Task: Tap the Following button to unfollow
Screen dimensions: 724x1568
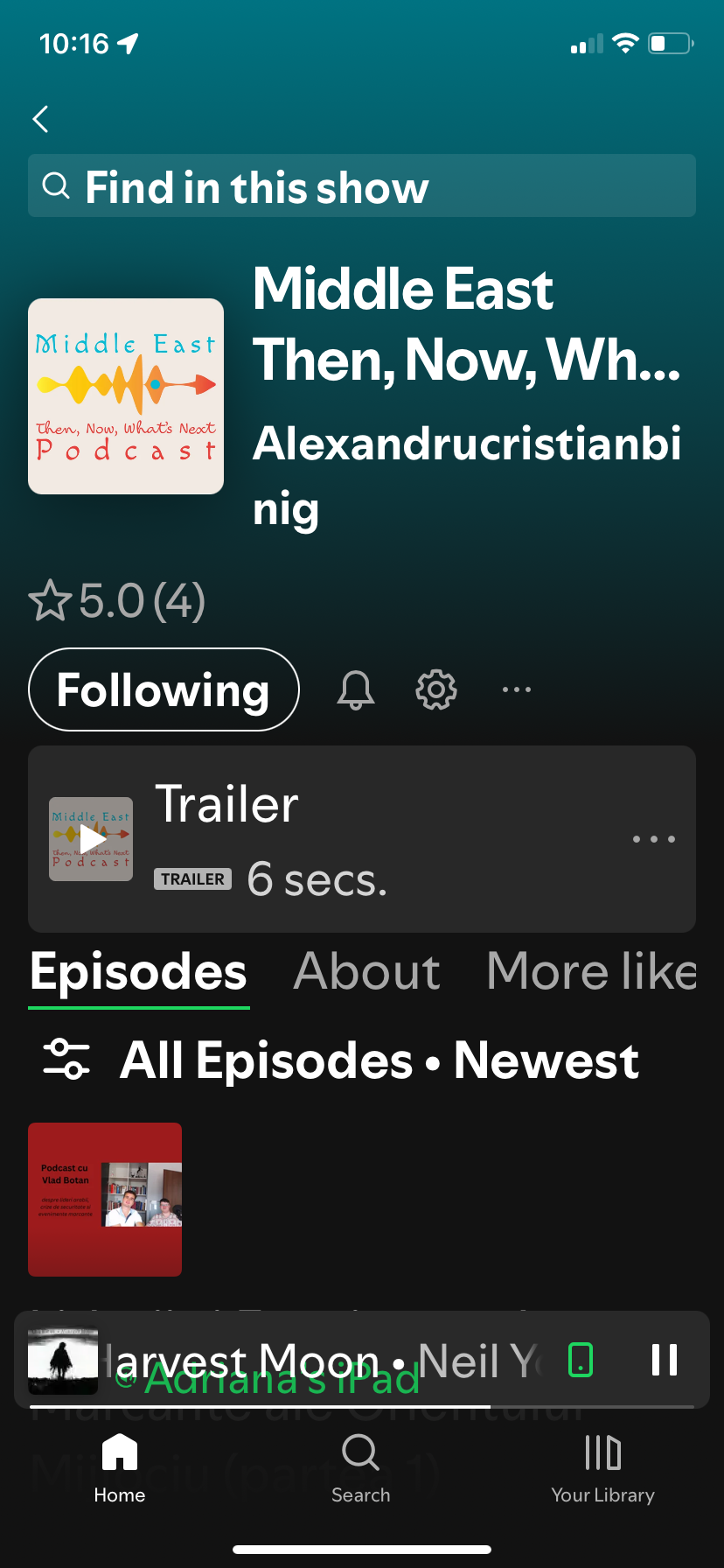Action: coord(164,689)
